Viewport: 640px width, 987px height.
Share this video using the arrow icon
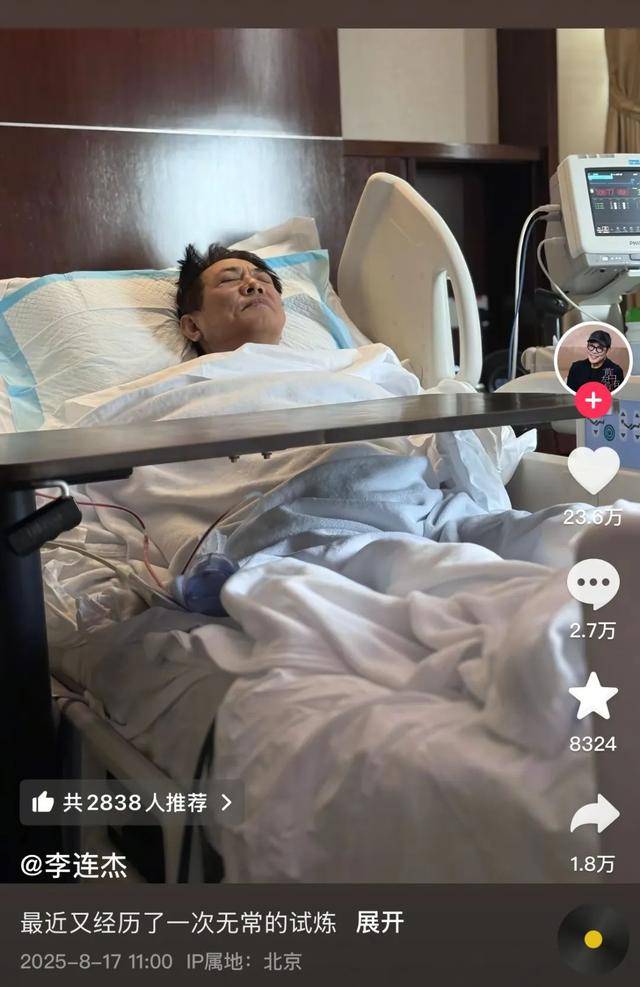click(x=594, y=815)
